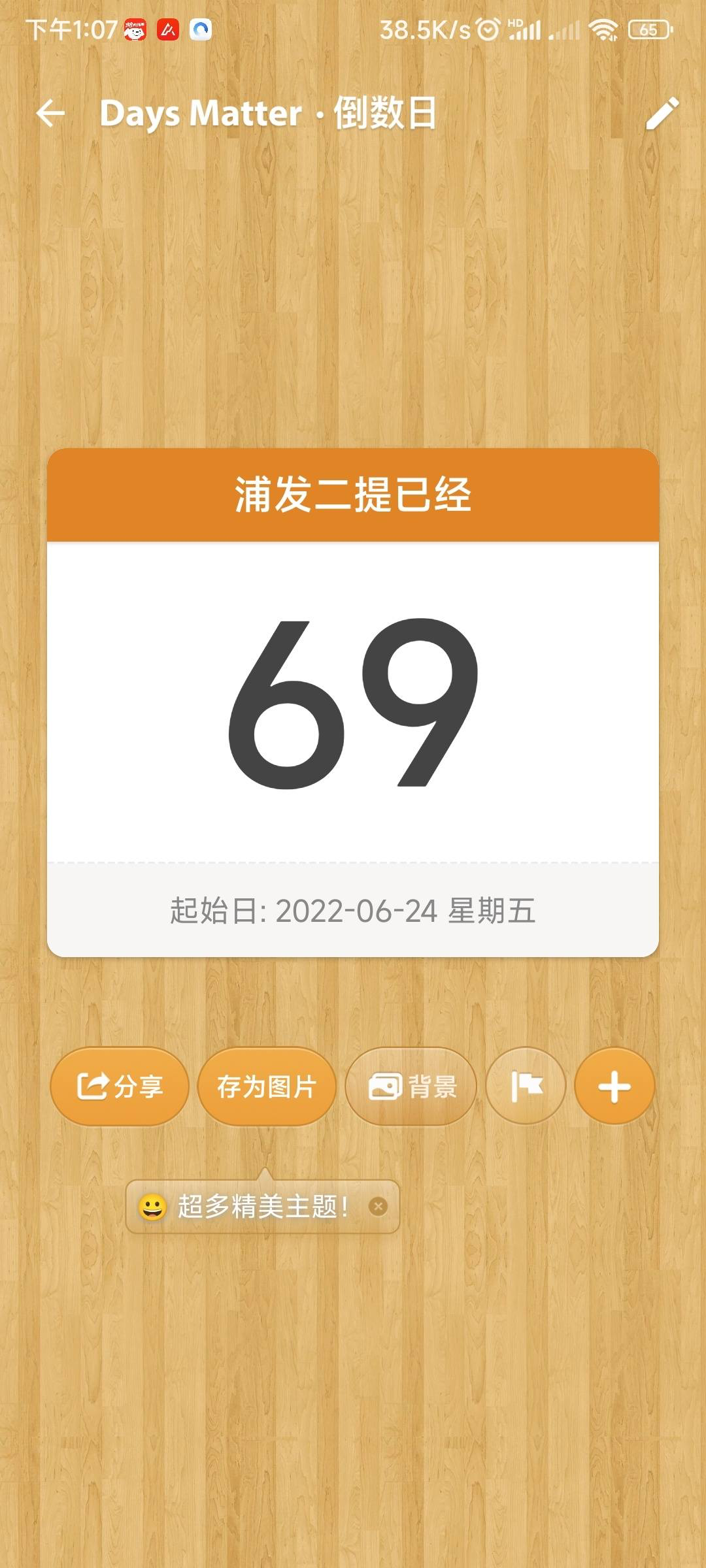
Task: Dismiss the 超多精美主题 tooltip
Action: click(378, 1206)
